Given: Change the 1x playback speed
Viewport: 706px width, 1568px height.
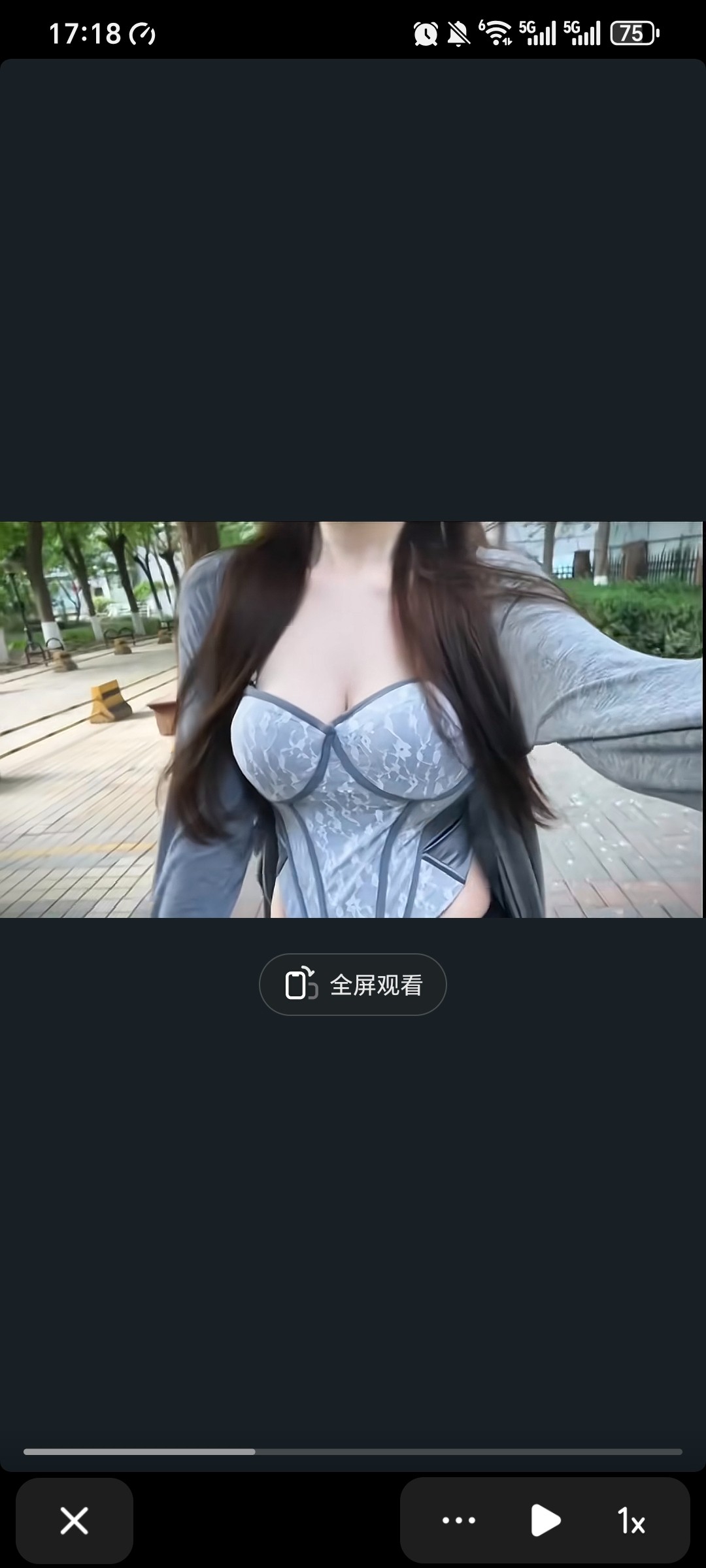Looking at the screenshot, I should point(631,1520).
